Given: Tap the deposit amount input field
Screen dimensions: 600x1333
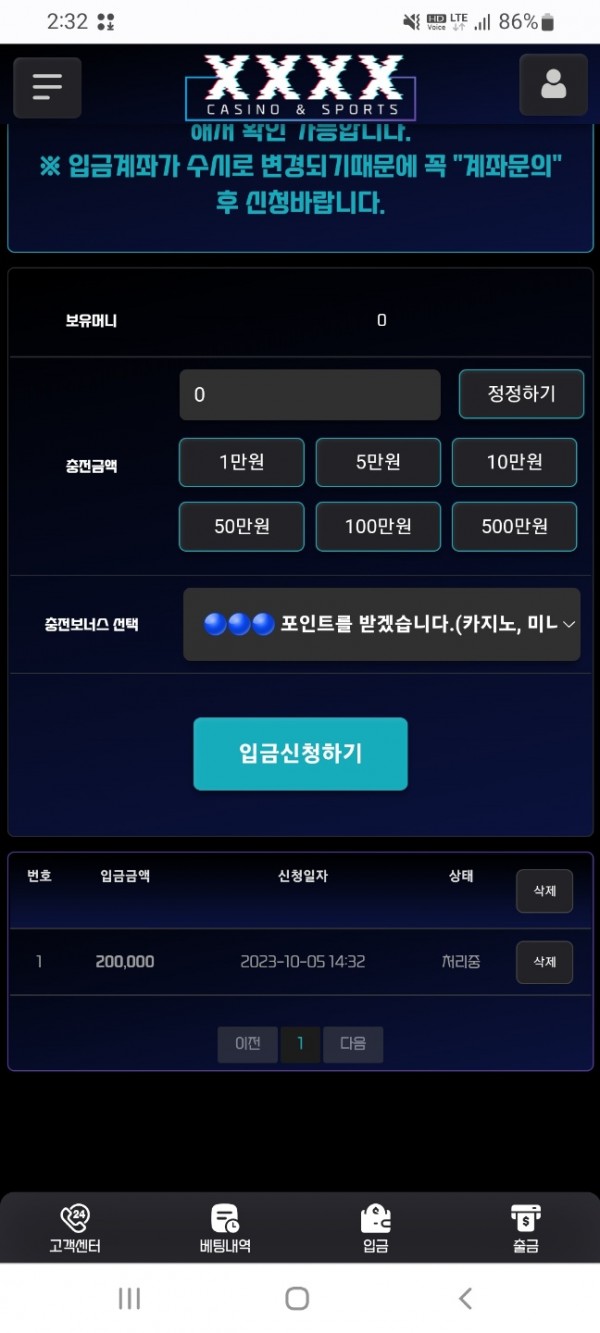Looking at the screenshot, I should (x=310, y=395).
